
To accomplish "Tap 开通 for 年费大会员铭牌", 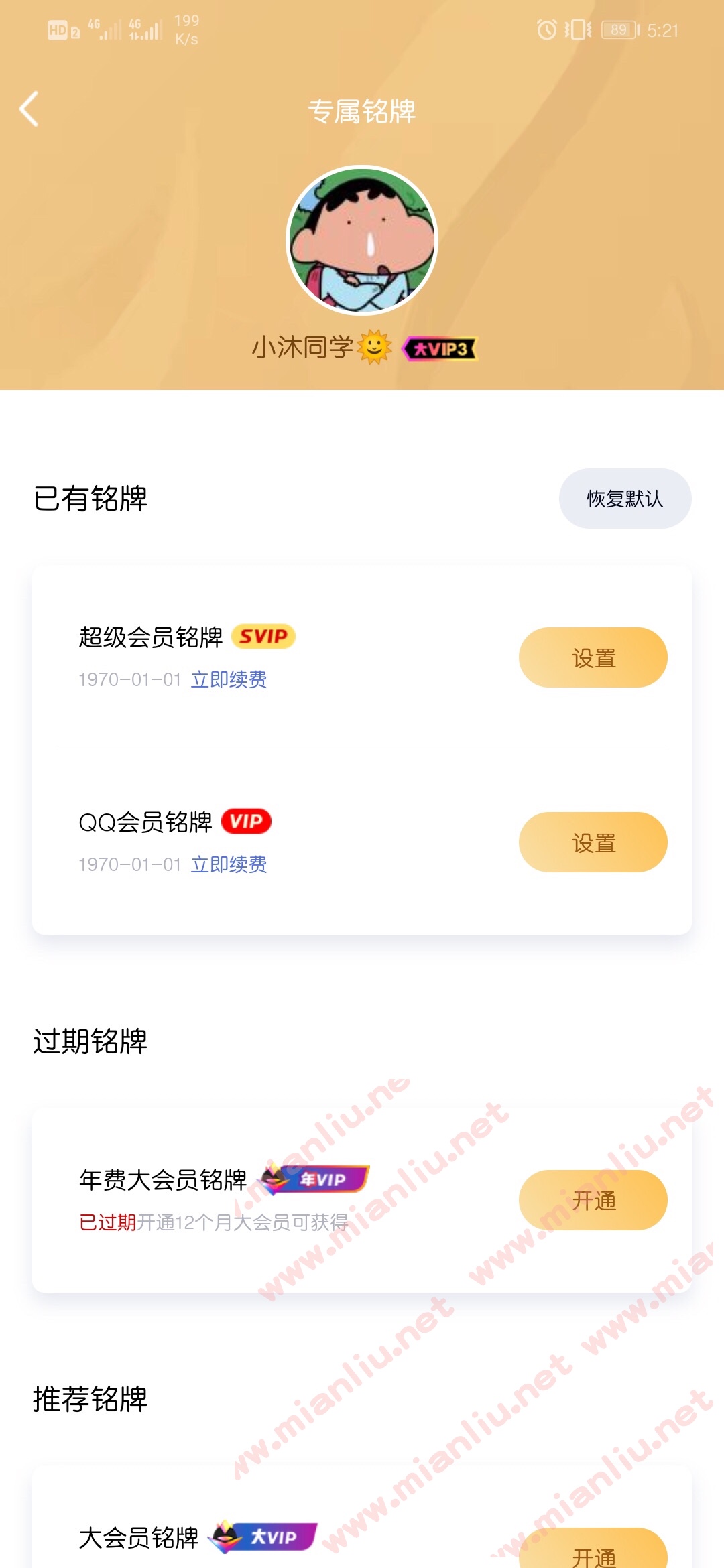I will click(x=593, y=1200).
